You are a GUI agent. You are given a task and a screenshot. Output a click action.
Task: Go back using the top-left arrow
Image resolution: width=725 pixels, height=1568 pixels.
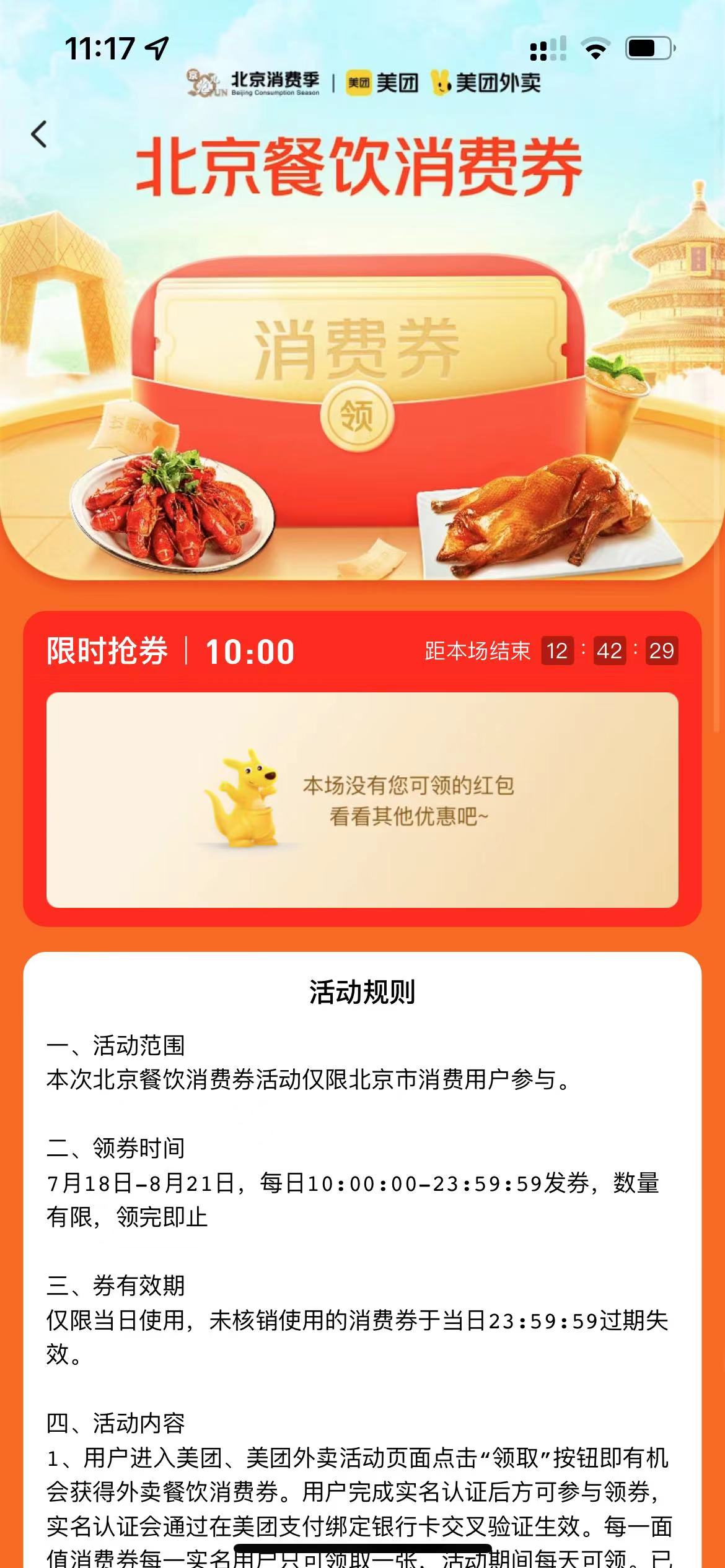[x=39, y=134]
